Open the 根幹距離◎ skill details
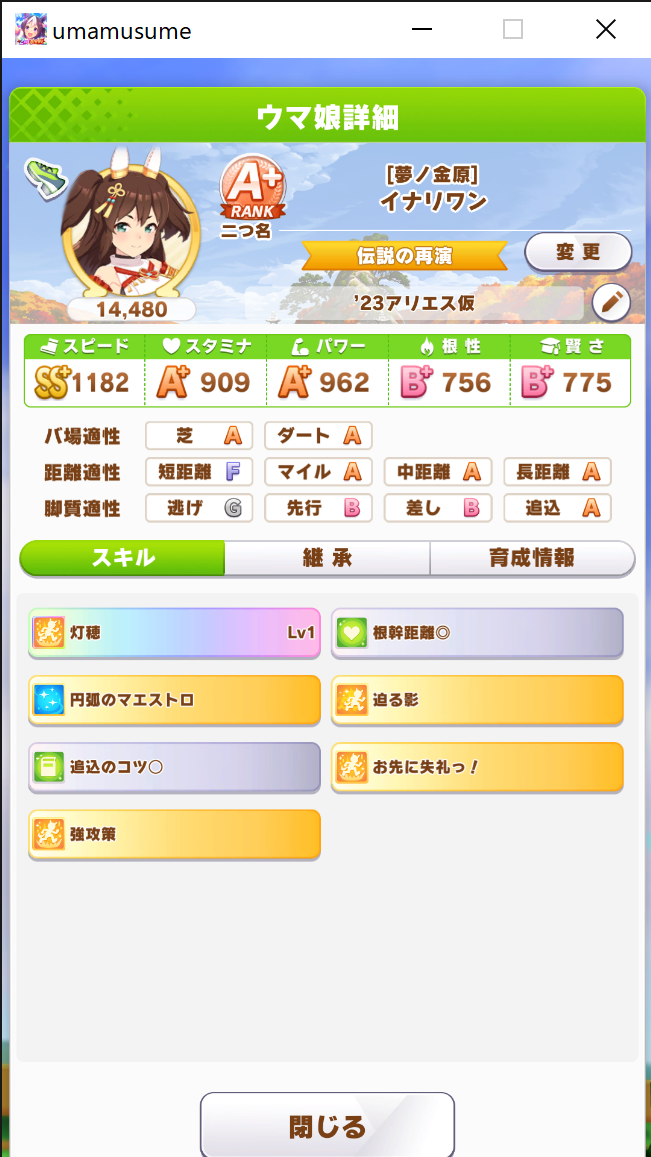The height and width of the screenshot is (1157, 651). coord(477,632)
